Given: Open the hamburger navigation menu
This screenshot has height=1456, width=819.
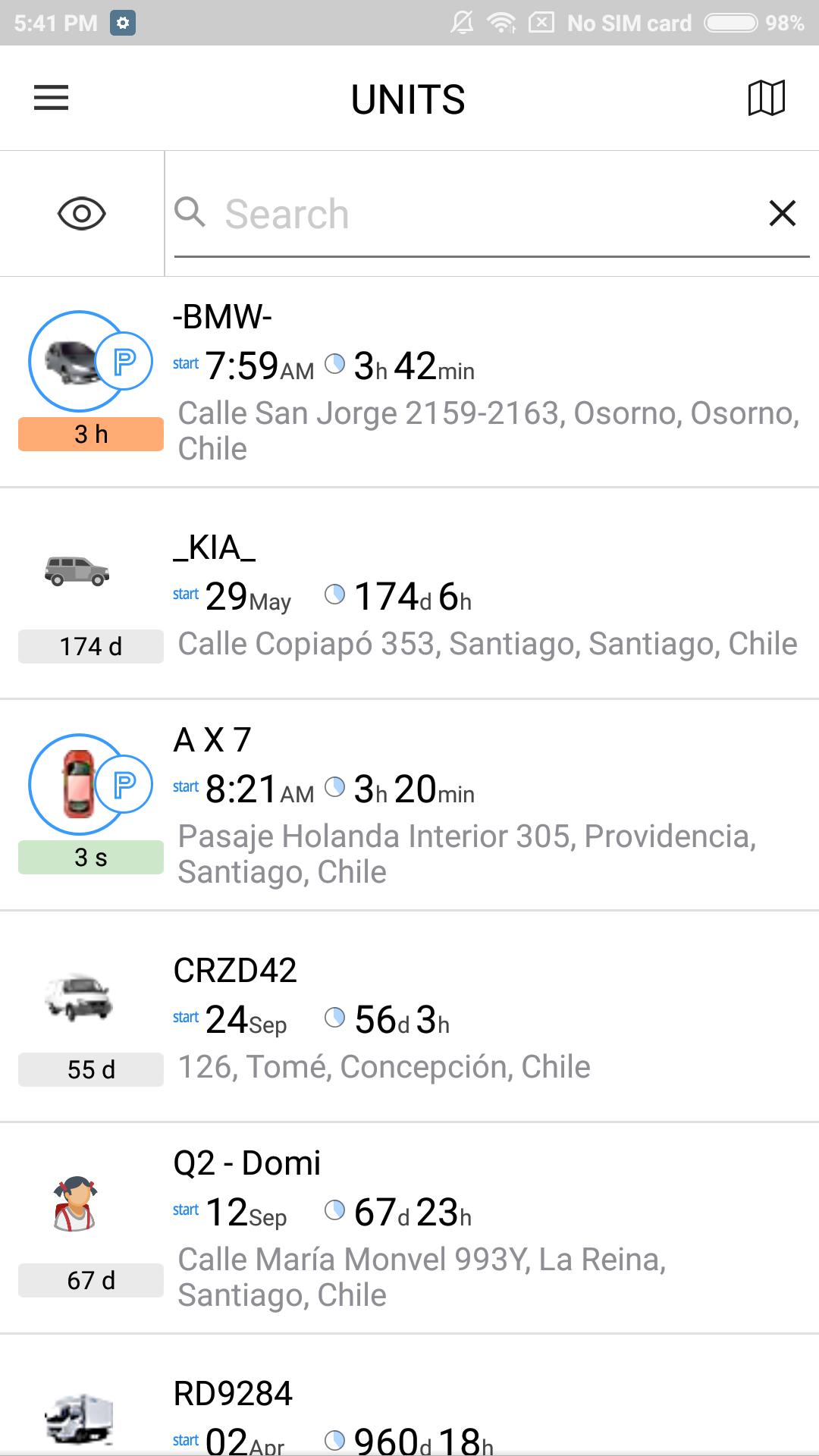Looking at the screenshot, I should 51,98.
